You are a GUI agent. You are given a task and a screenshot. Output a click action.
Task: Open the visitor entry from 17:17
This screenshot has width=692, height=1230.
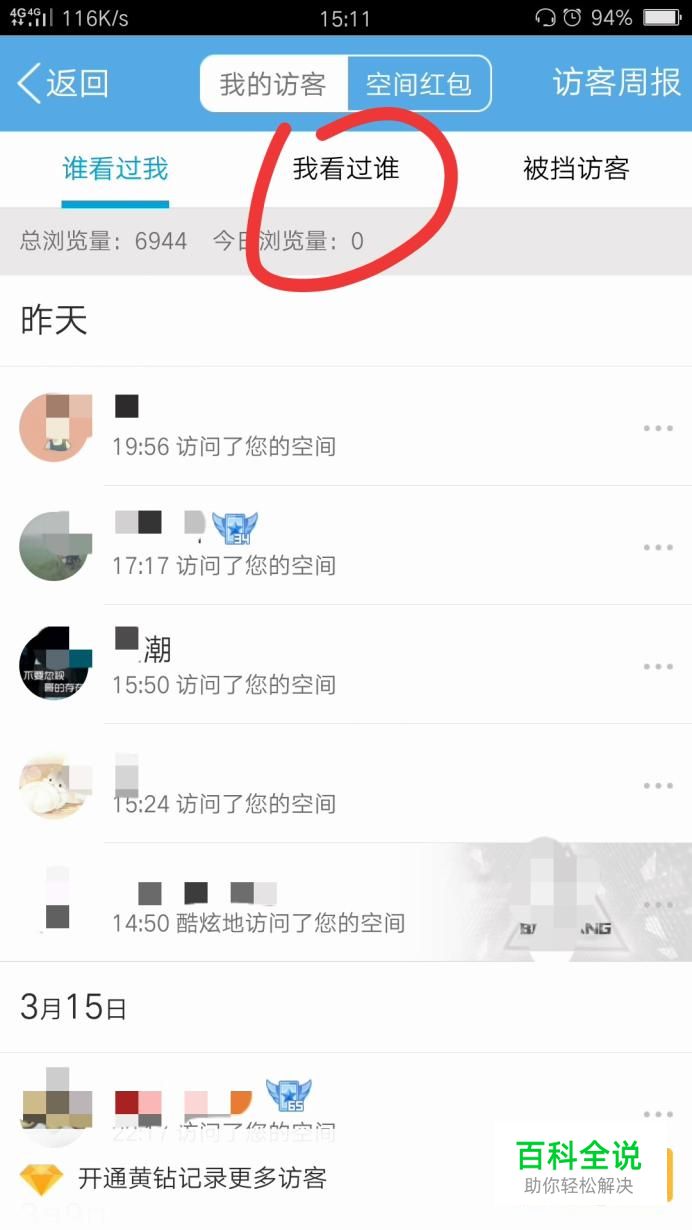pos(346,545)
